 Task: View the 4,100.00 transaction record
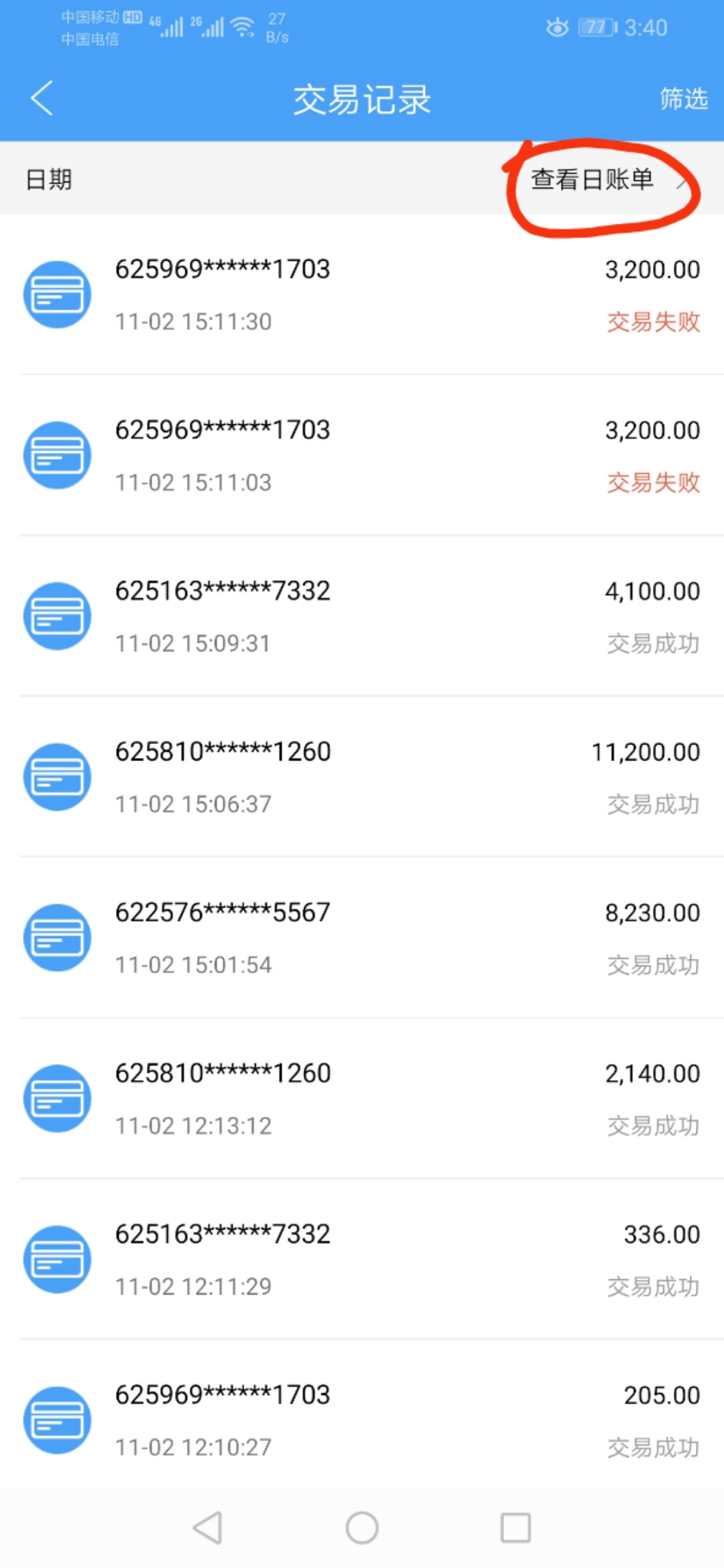point(362,616)
